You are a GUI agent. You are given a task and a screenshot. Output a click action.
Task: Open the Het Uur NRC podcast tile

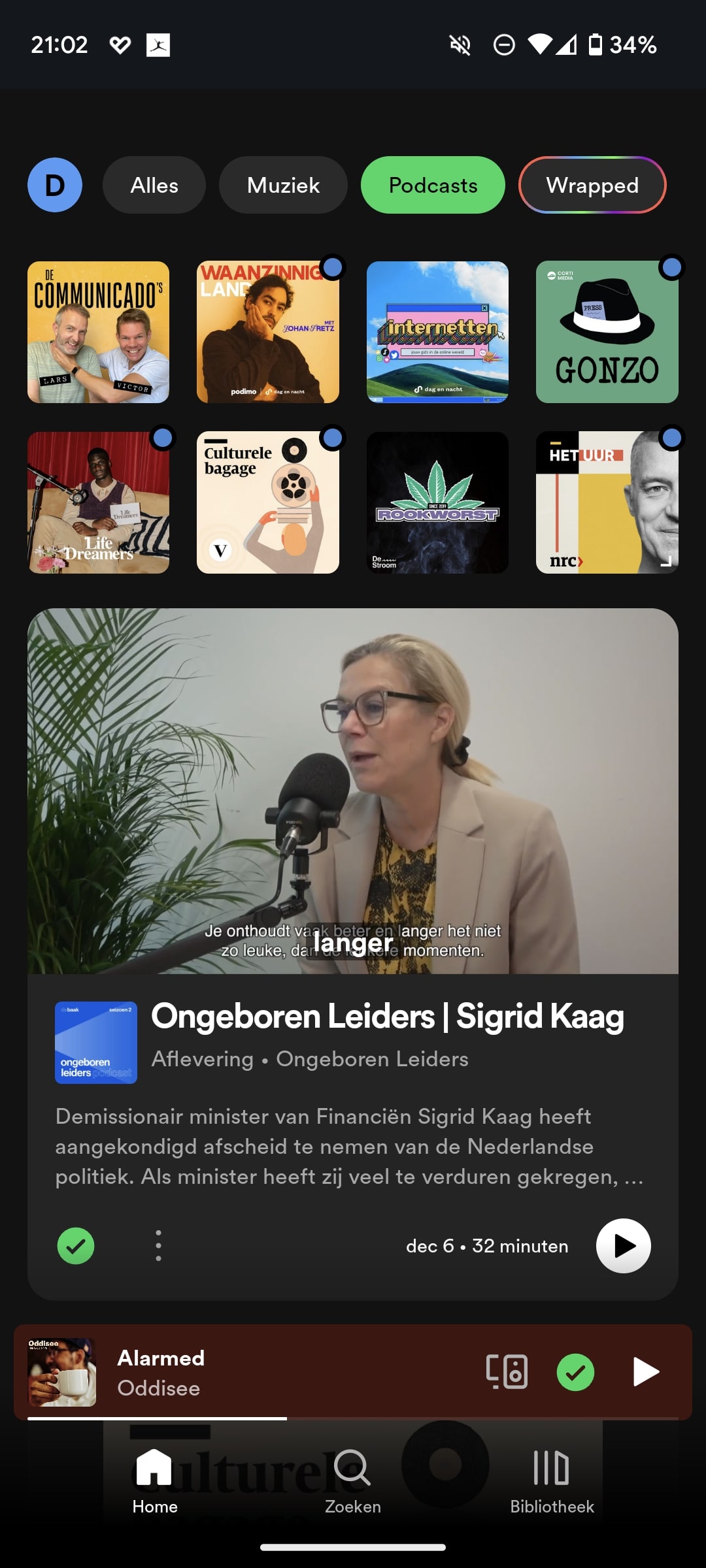pyautogui.click(x=607, y=502)
